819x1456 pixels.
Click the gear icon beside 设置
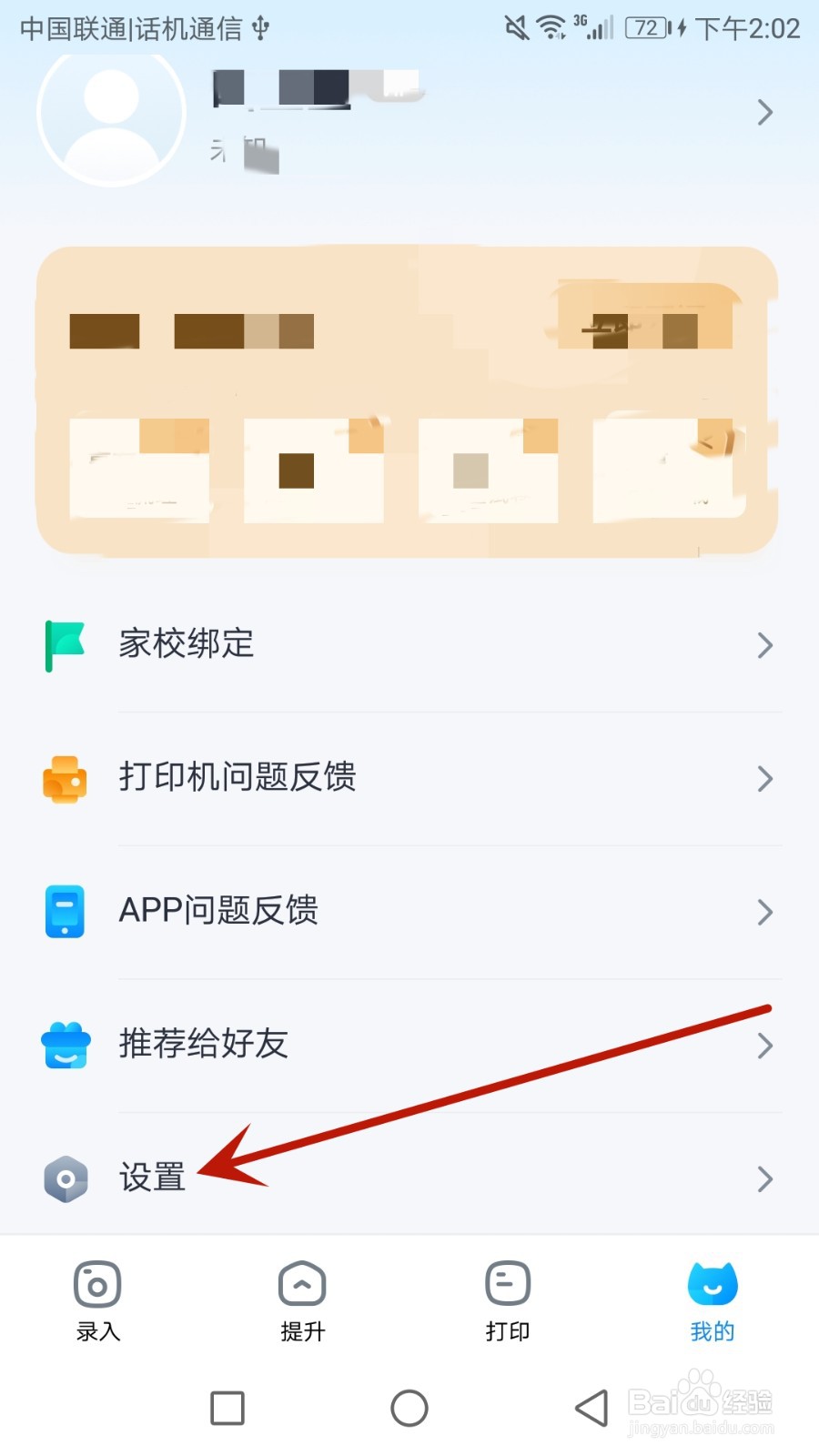pyautogui.click(x=65, y=1178)
